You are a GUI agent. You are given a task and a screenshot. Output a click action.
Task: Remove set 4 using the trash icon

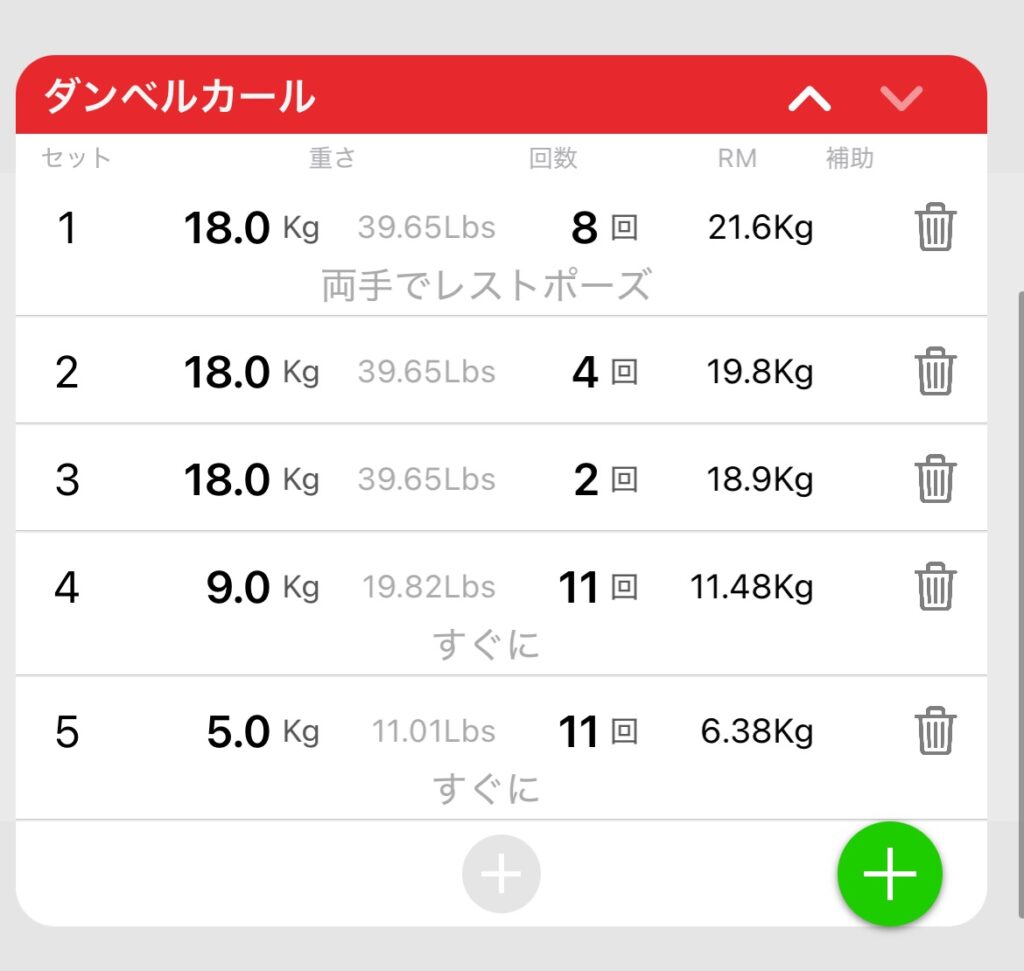(935, 587)
